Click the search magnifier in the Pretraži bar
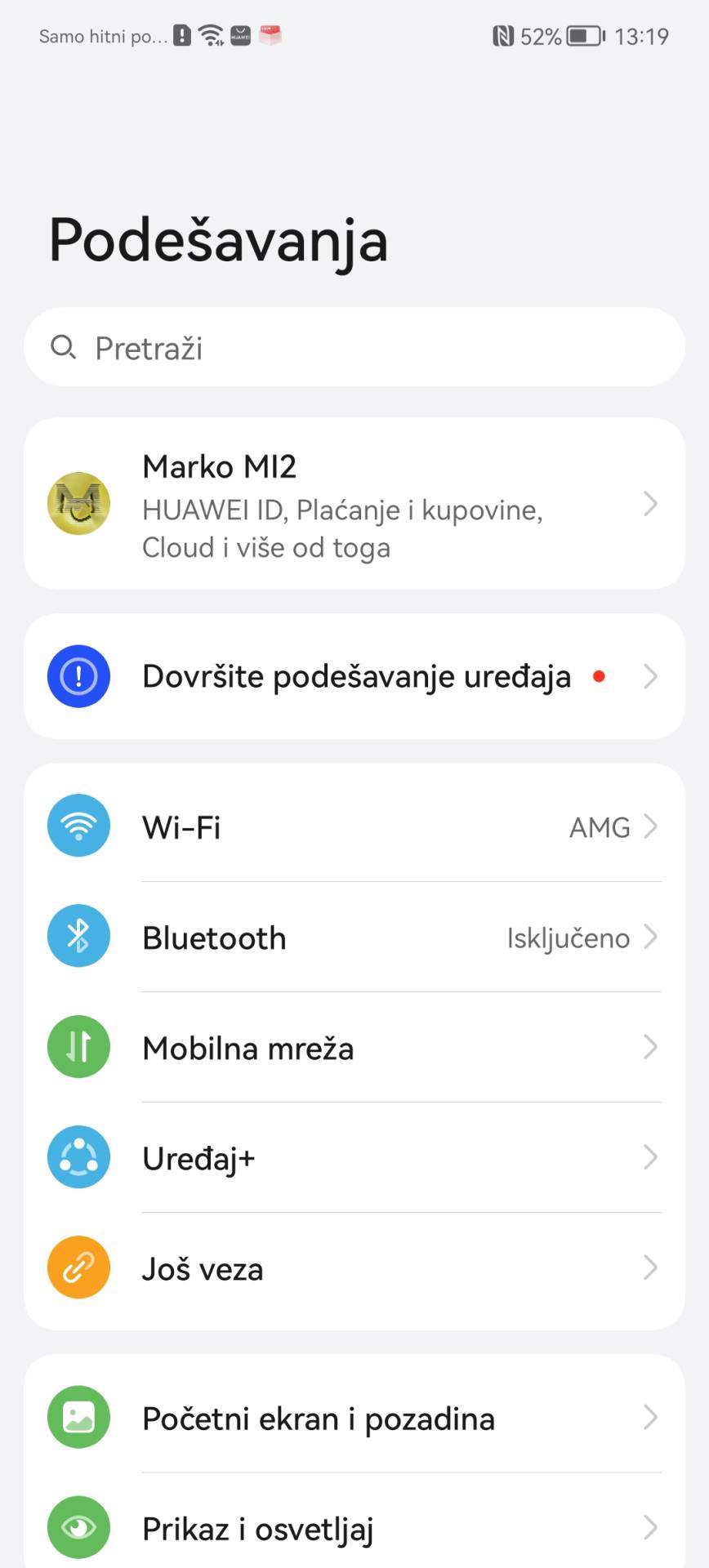This screenshot has height=1568, width=709. 65,347
